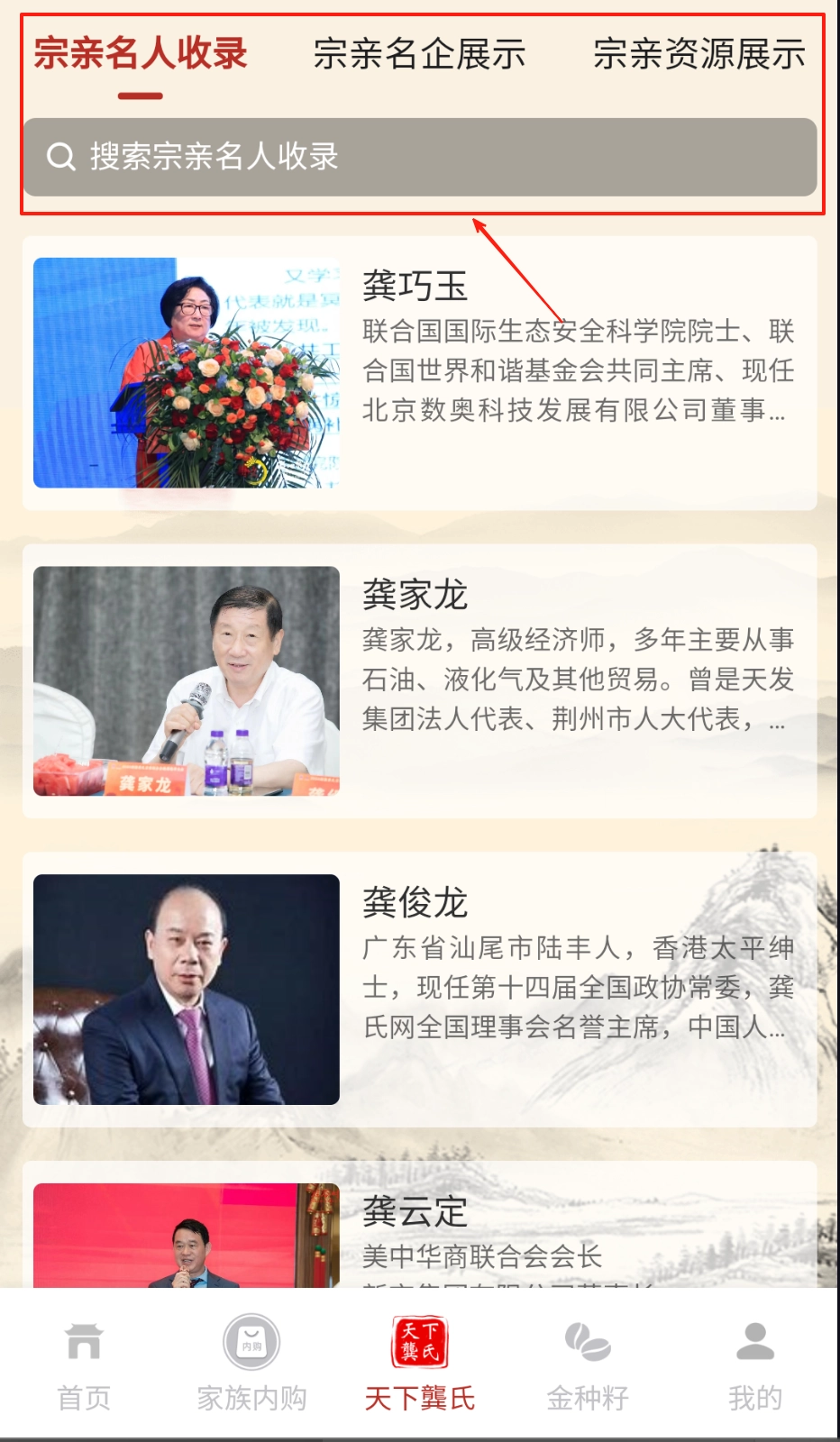The image size is (840, 1442).
Task: Open 龚巧玉's profile card
Action: [420, 373]
